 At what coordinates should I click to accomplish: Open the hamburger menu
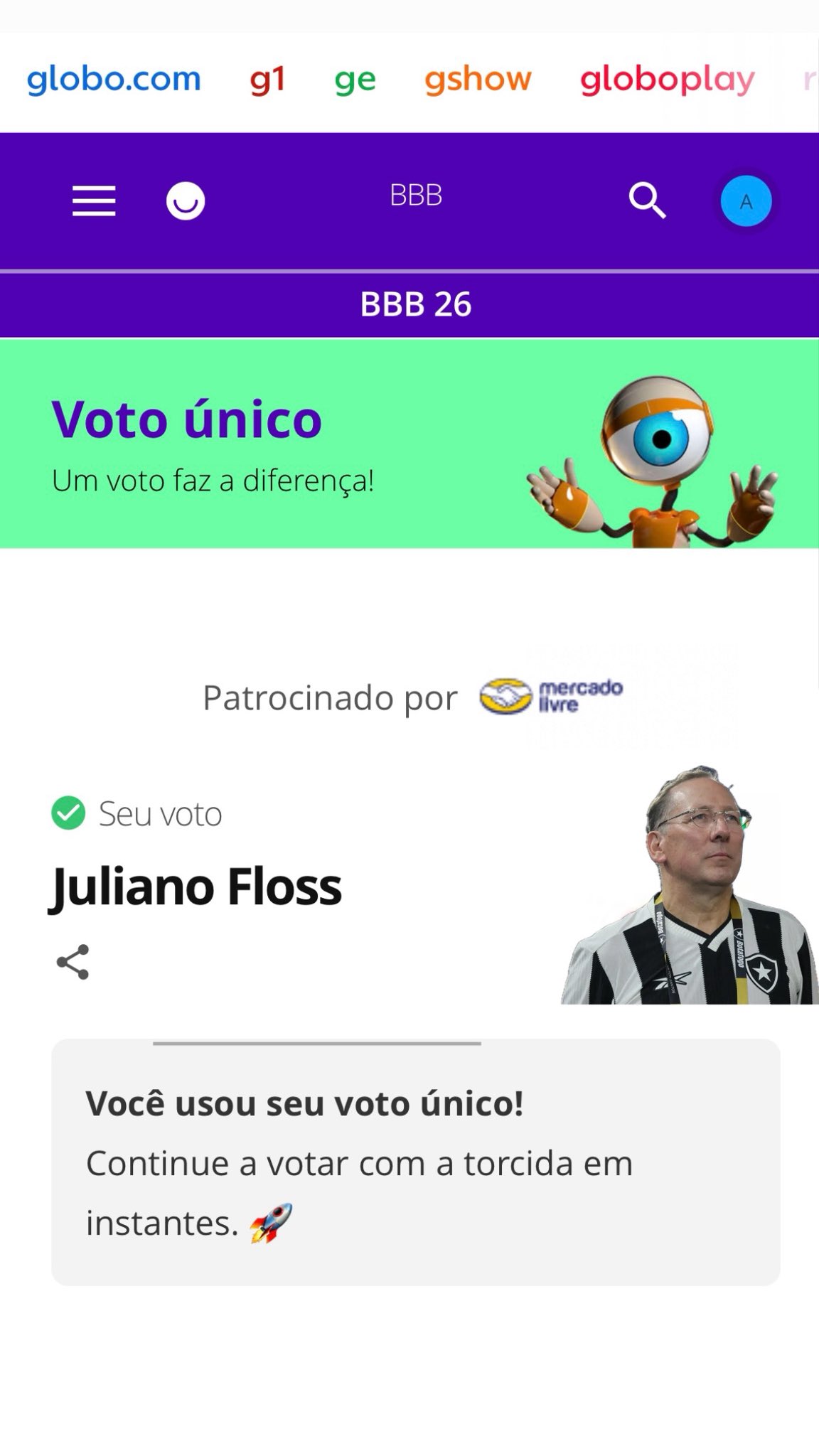tap(94, 201)
